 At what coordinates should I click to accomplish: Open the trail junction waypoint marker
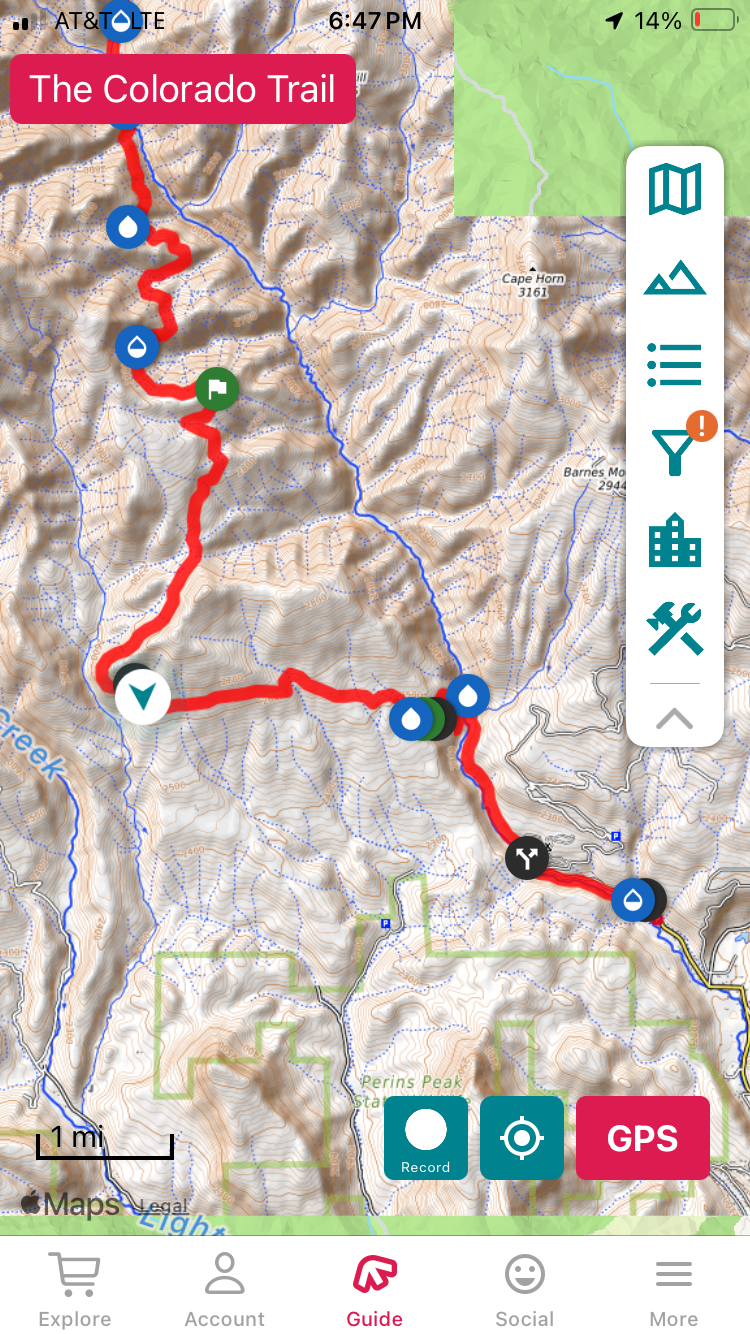pos(526,857)
